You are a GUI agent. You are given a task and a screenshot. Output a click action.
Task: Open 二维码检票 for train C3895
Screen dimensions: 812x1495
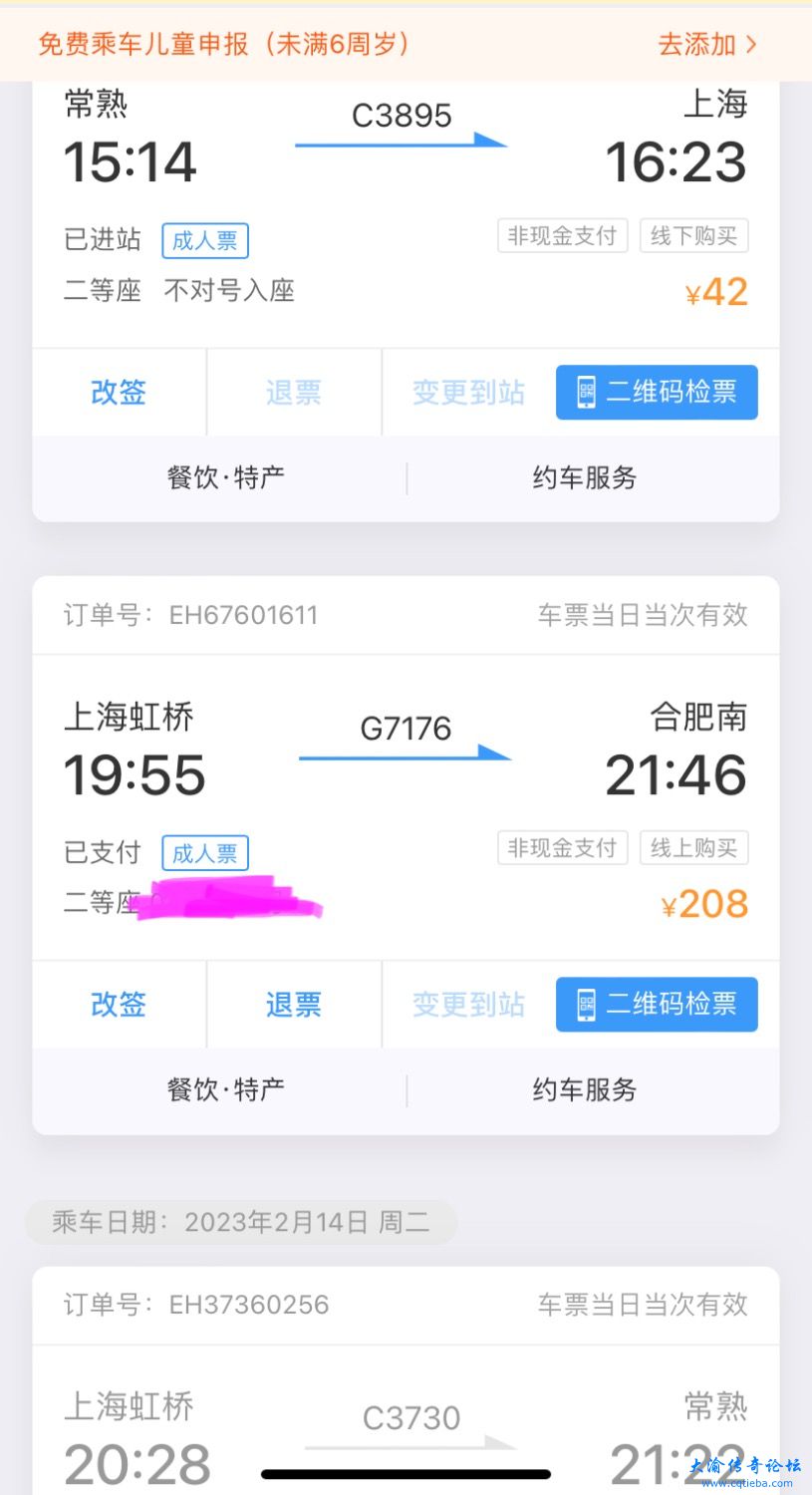click(657, 392)
